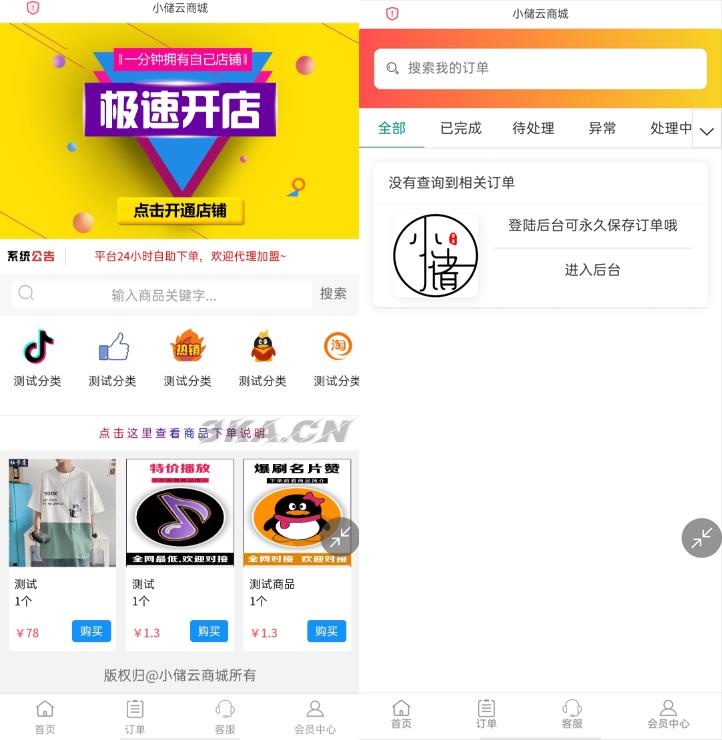Focus the 搜索我的订单 order search box

[540, 69]
